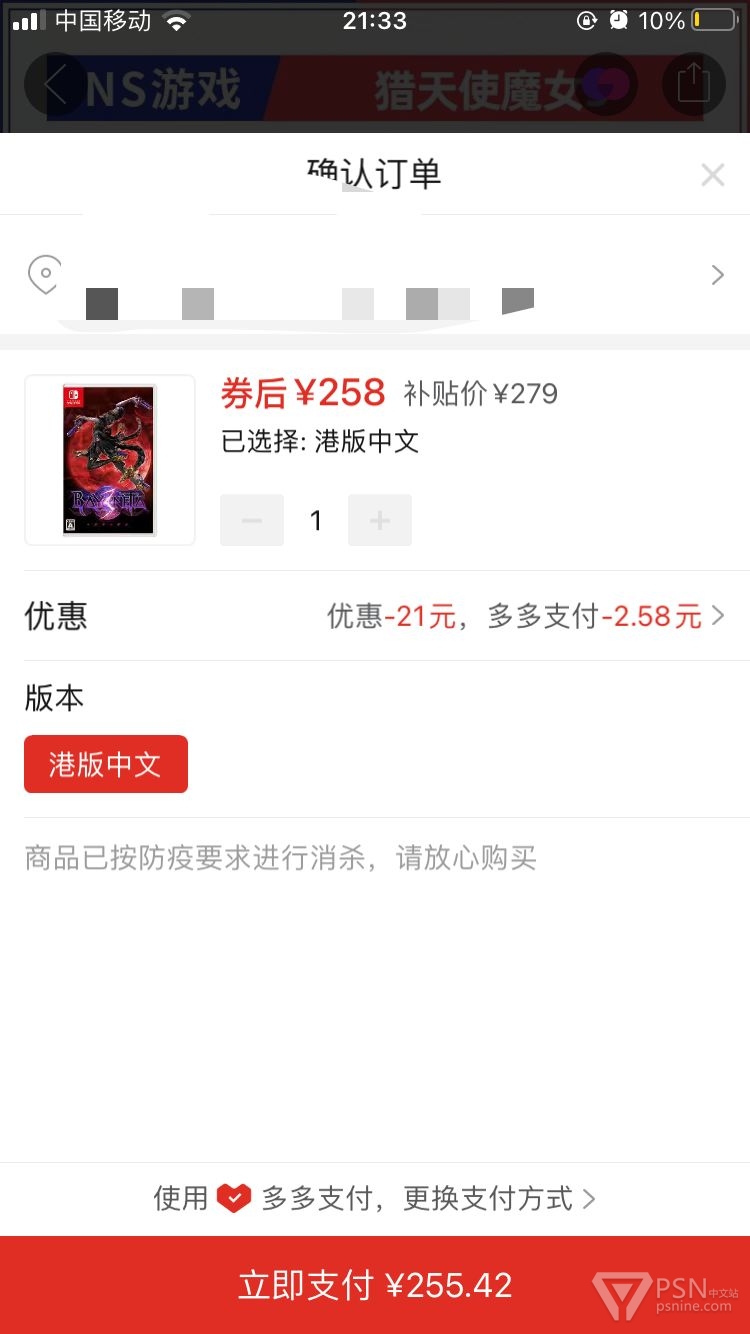Decrease quantity with the minus button

pyautogui.click(x=252, y=520)
